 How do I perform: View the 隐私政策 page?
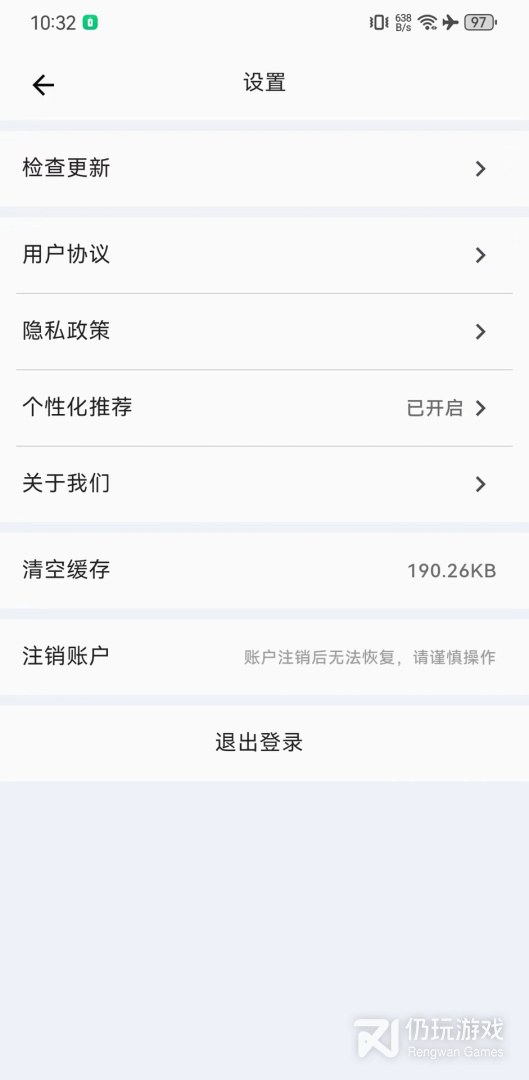[x=264, y=332]
